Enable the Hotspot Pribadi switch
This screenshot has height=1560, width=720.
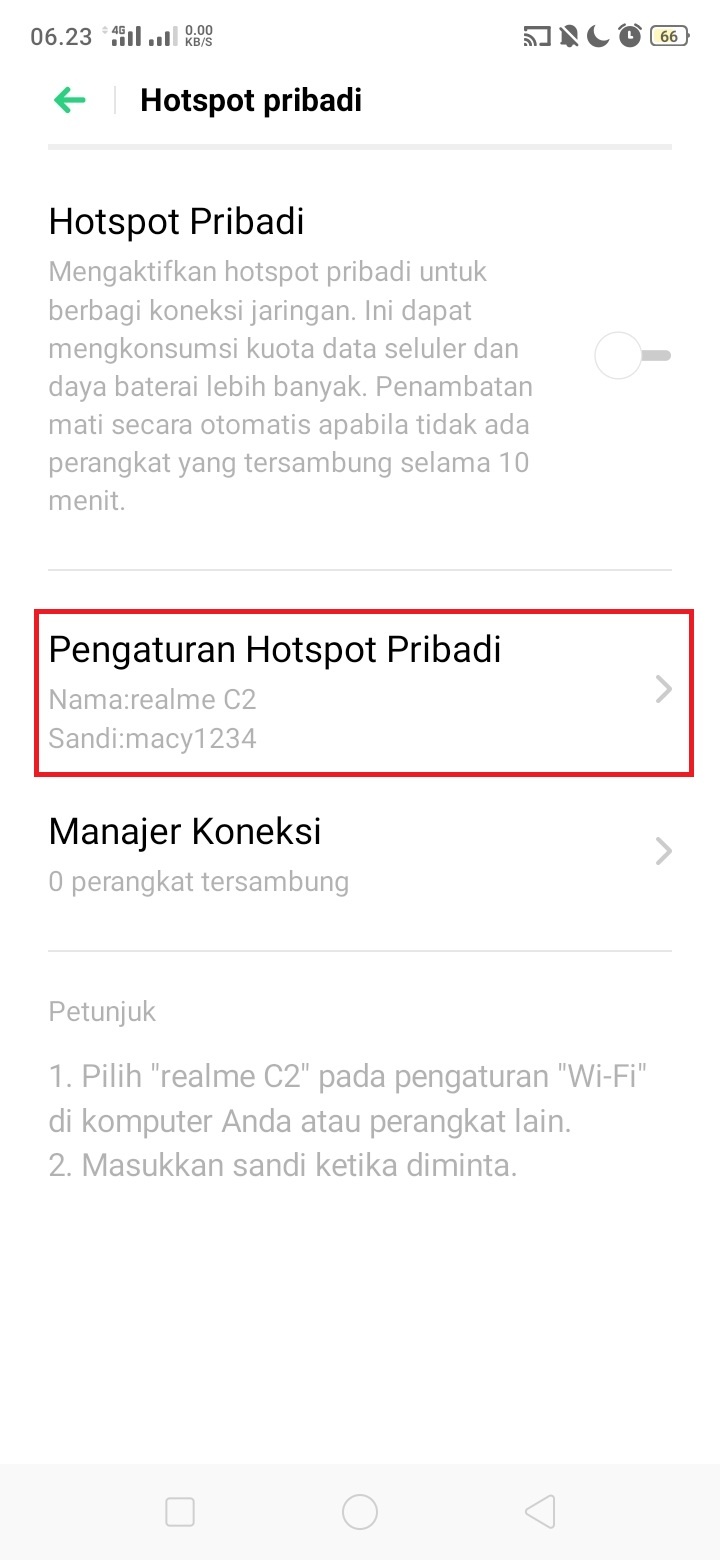(x=632, y=355)
